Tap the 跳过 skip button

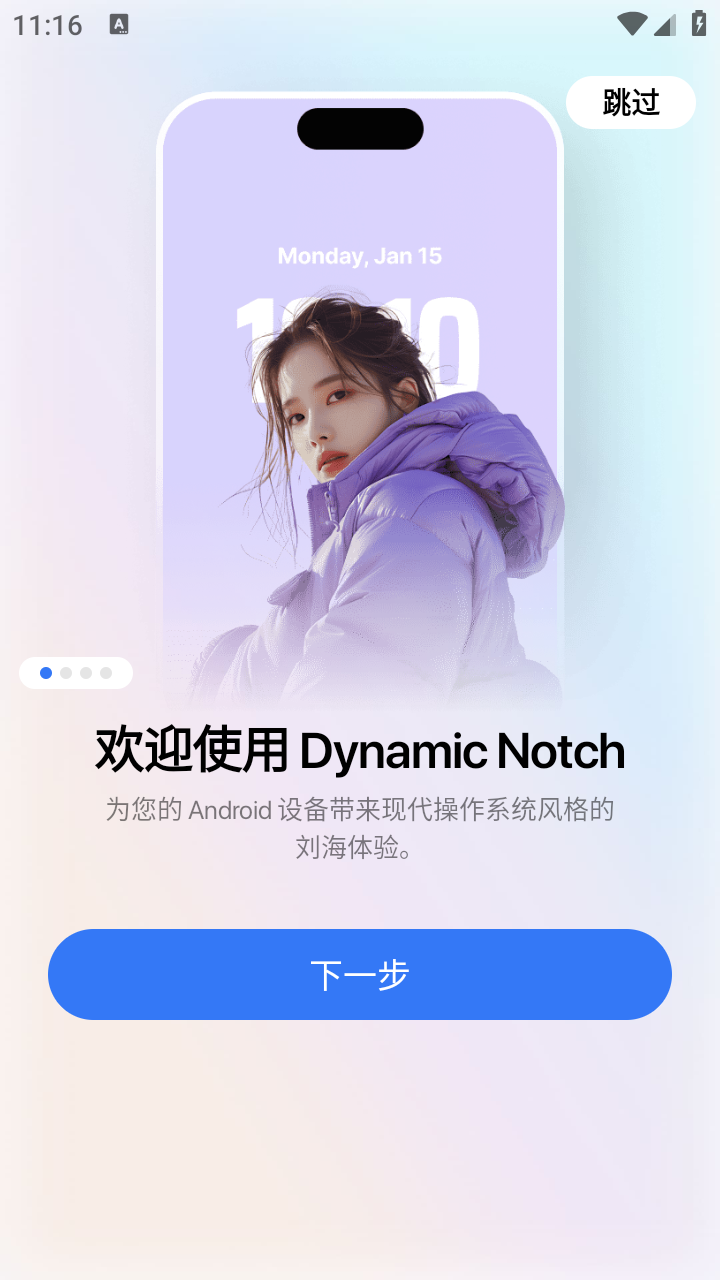(x=631, y=102)
